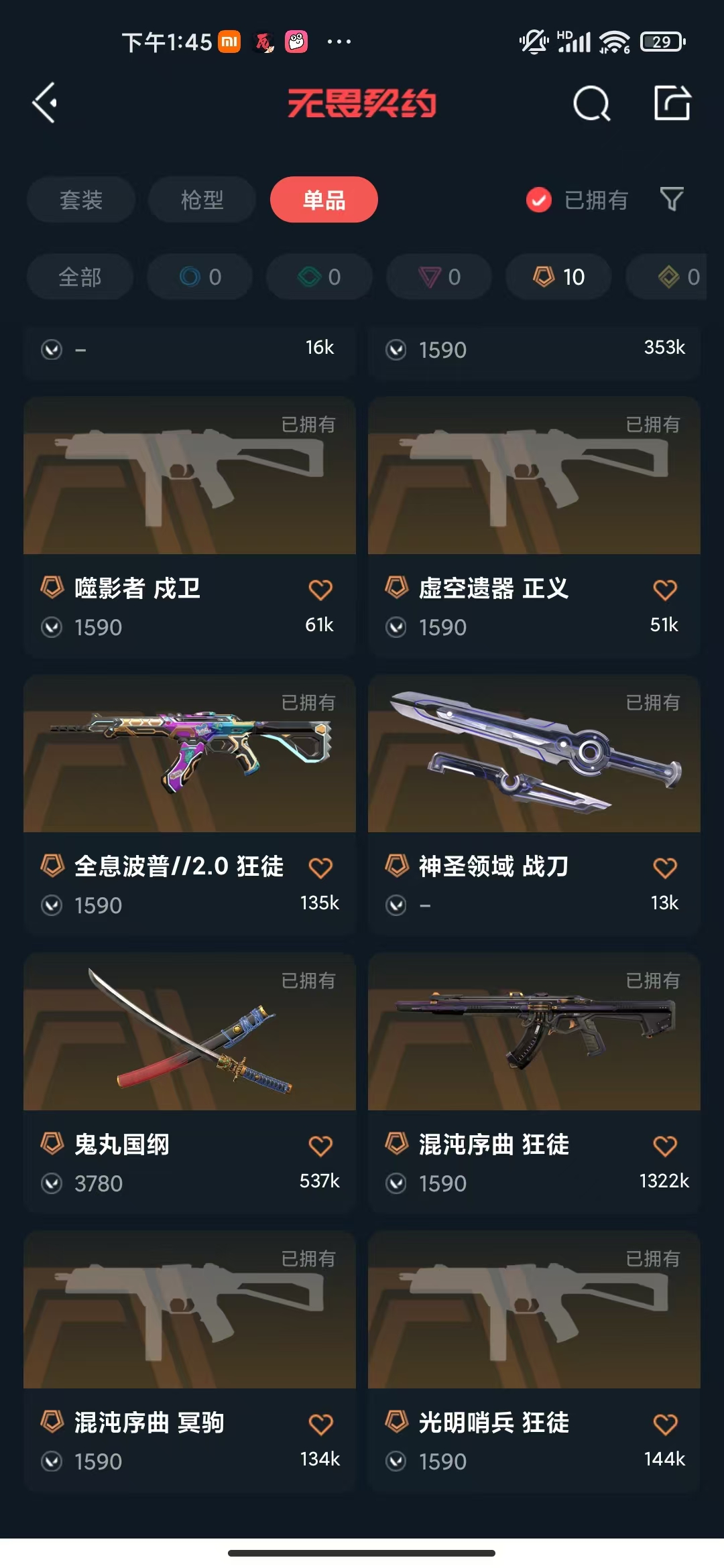The width and height of the screenshot is (724, 1568).
Task: Tap the share icon in the header
Action: click(672, 103)
